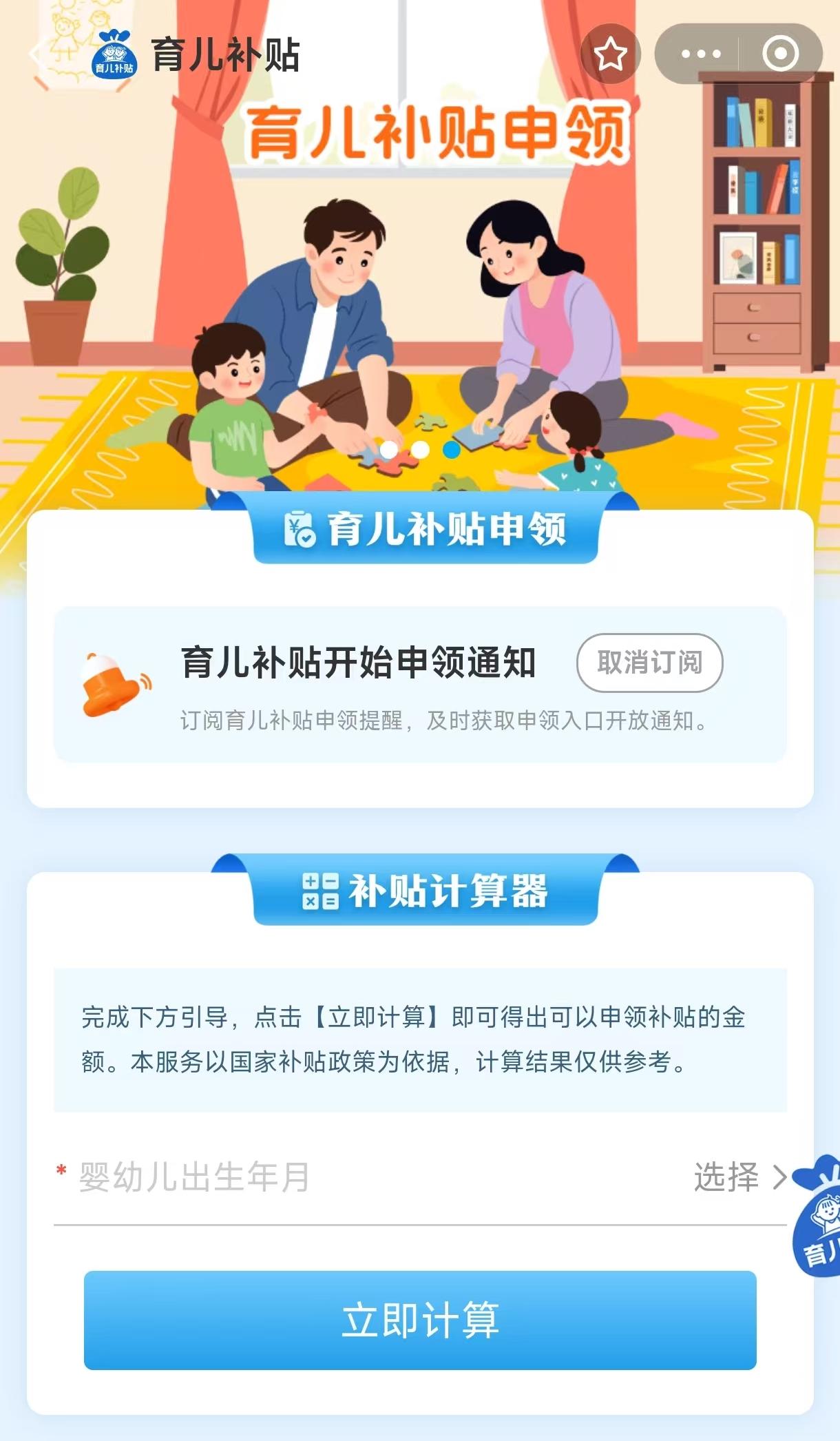Add the mini program to favorites
Image resolution: width=840 pixels, height=1441 pixels.
610,54
